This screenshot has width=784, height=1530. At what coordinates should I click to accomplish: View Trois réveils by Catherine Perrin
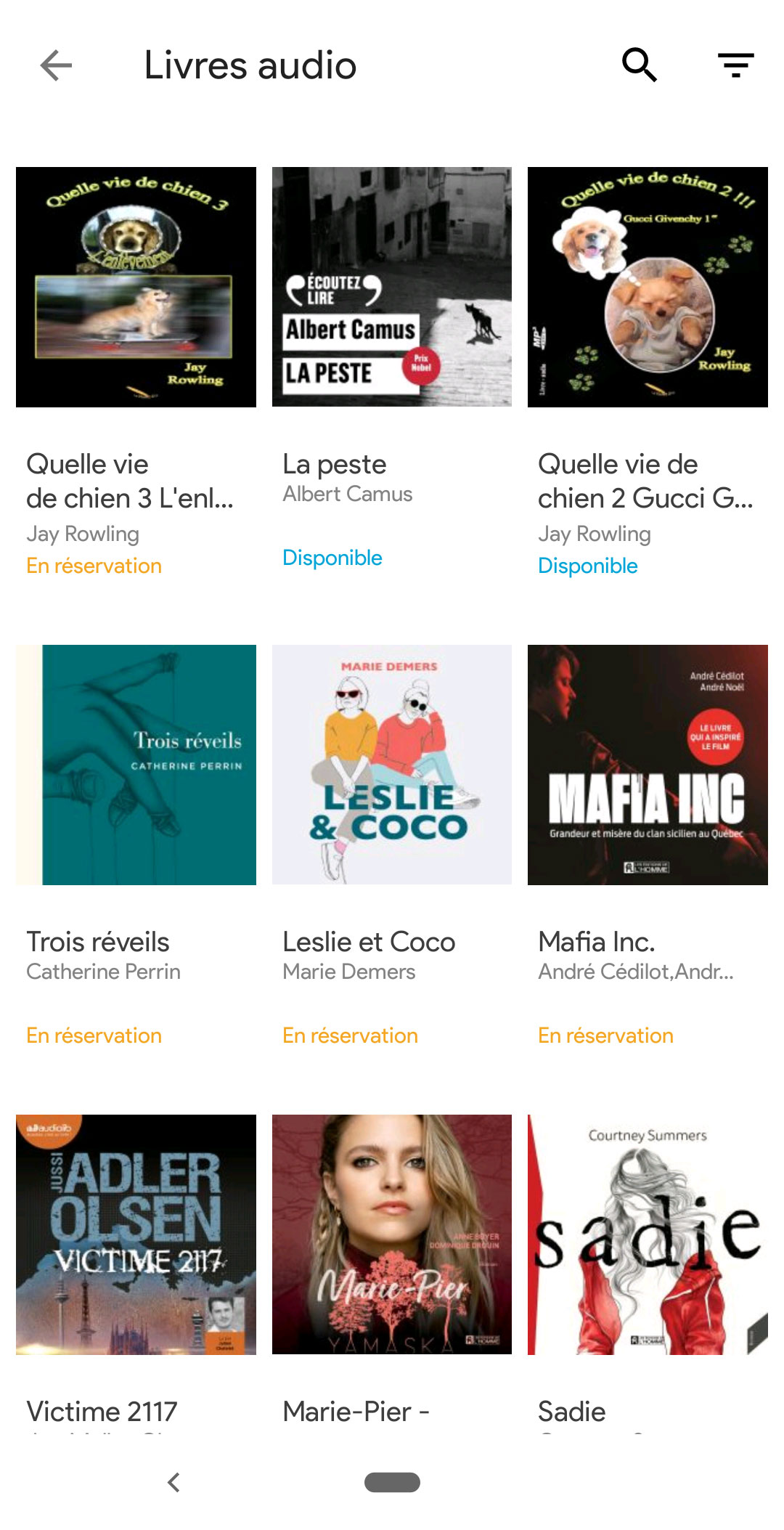pyautogui.click(x=136, y=765)
